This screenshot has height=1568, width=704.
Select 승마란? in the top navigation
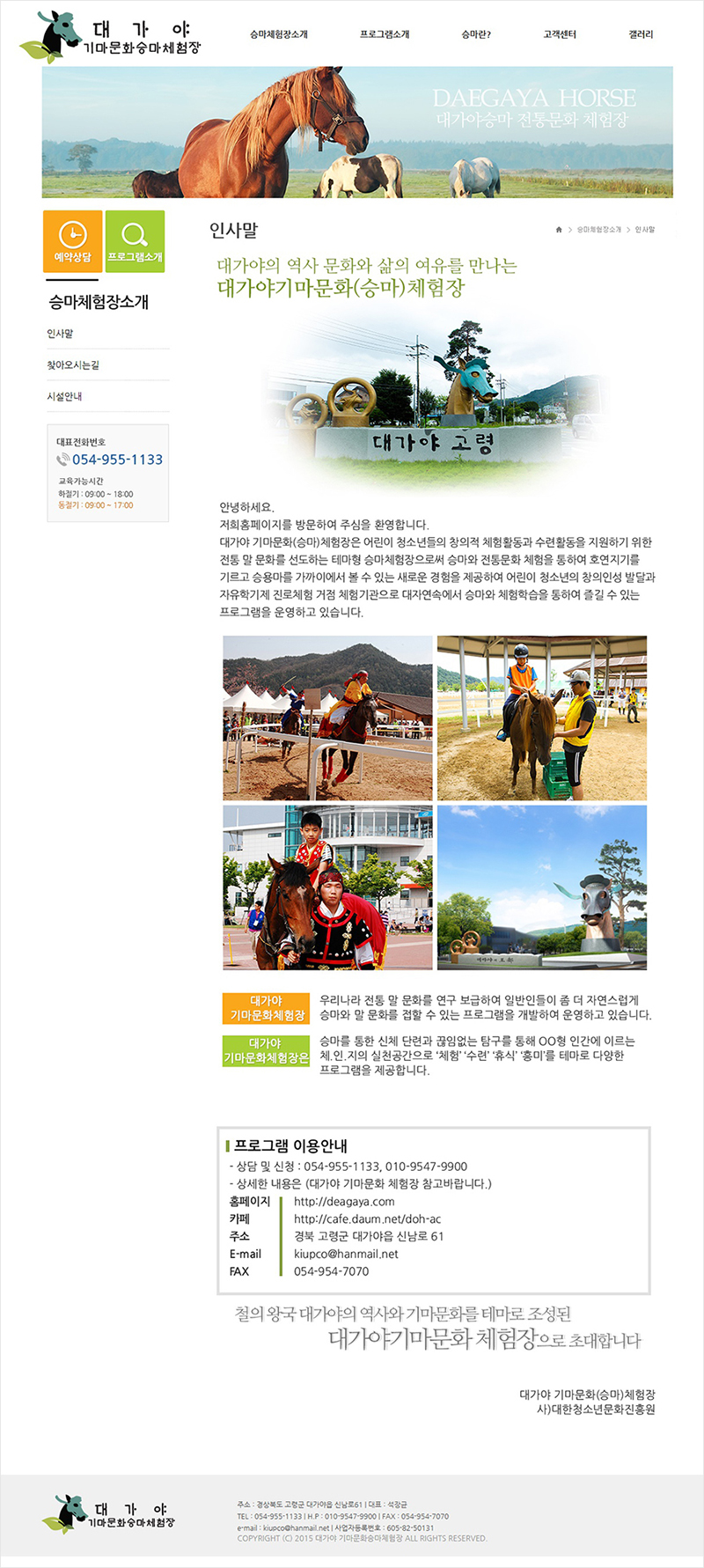click(x=476, y=34)
